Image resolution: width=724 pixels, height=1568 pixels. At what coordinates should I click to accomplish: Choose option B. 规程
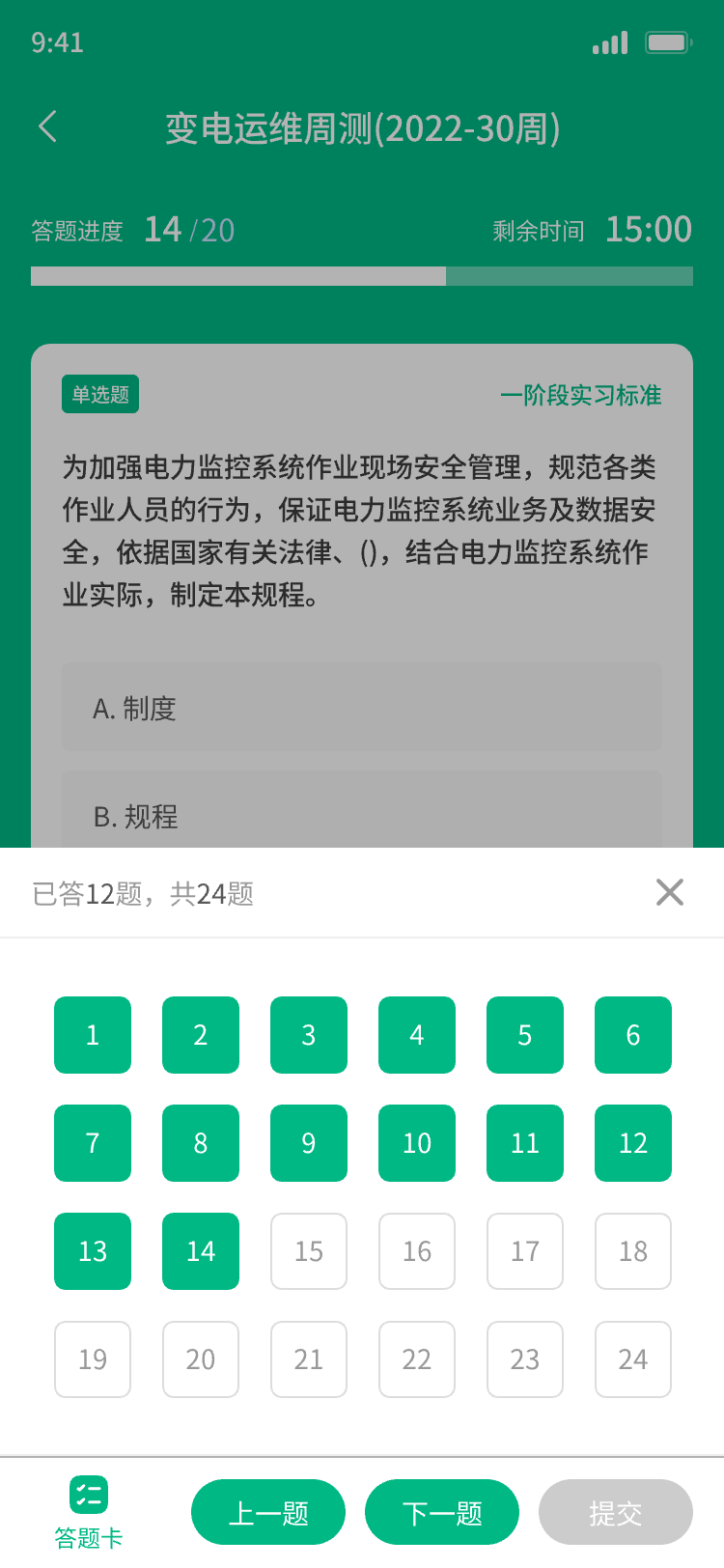click(362, 815)
